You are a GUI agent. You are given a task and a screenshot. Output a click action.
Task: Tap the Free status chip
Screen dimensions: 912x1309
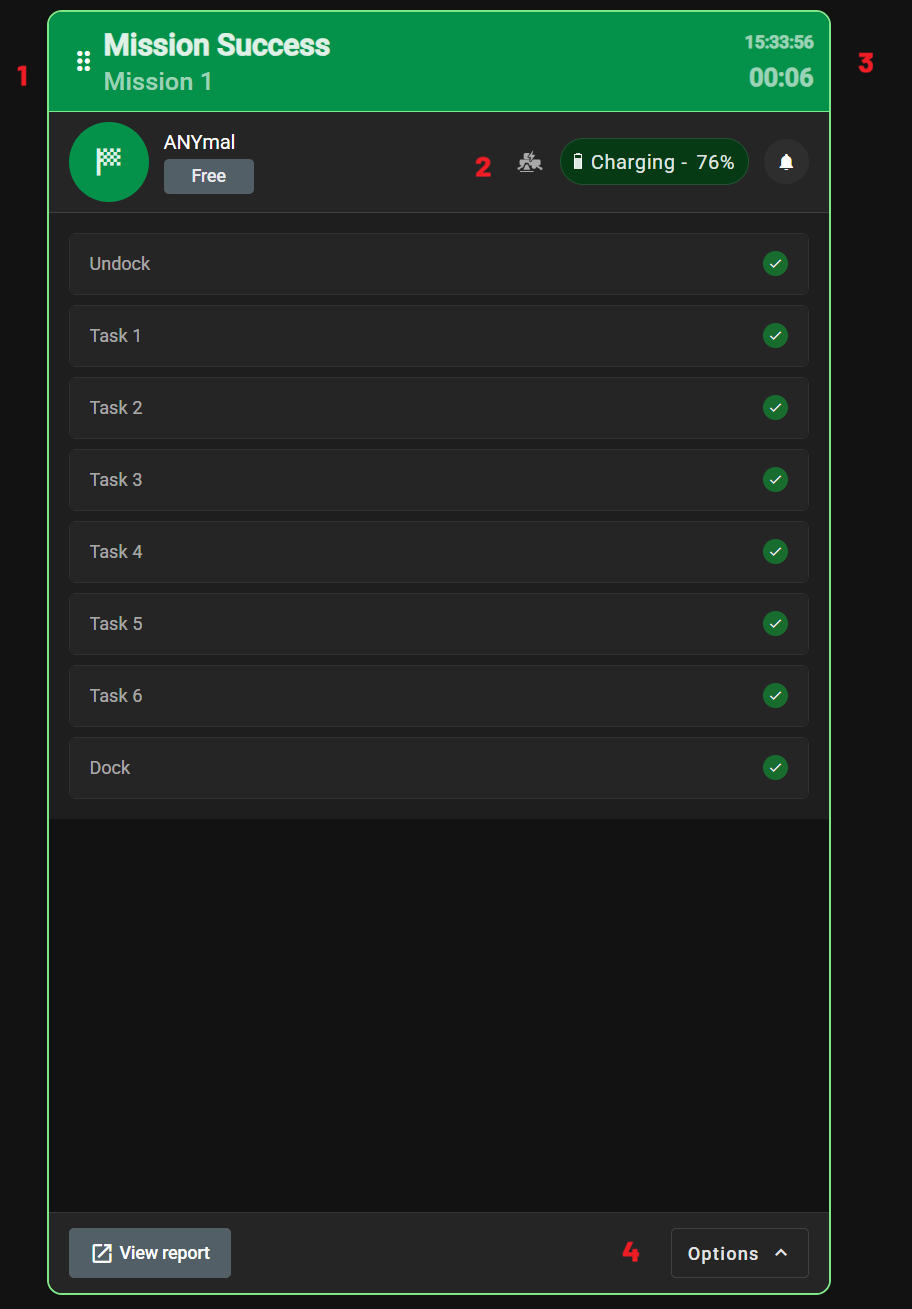[209, 176]
